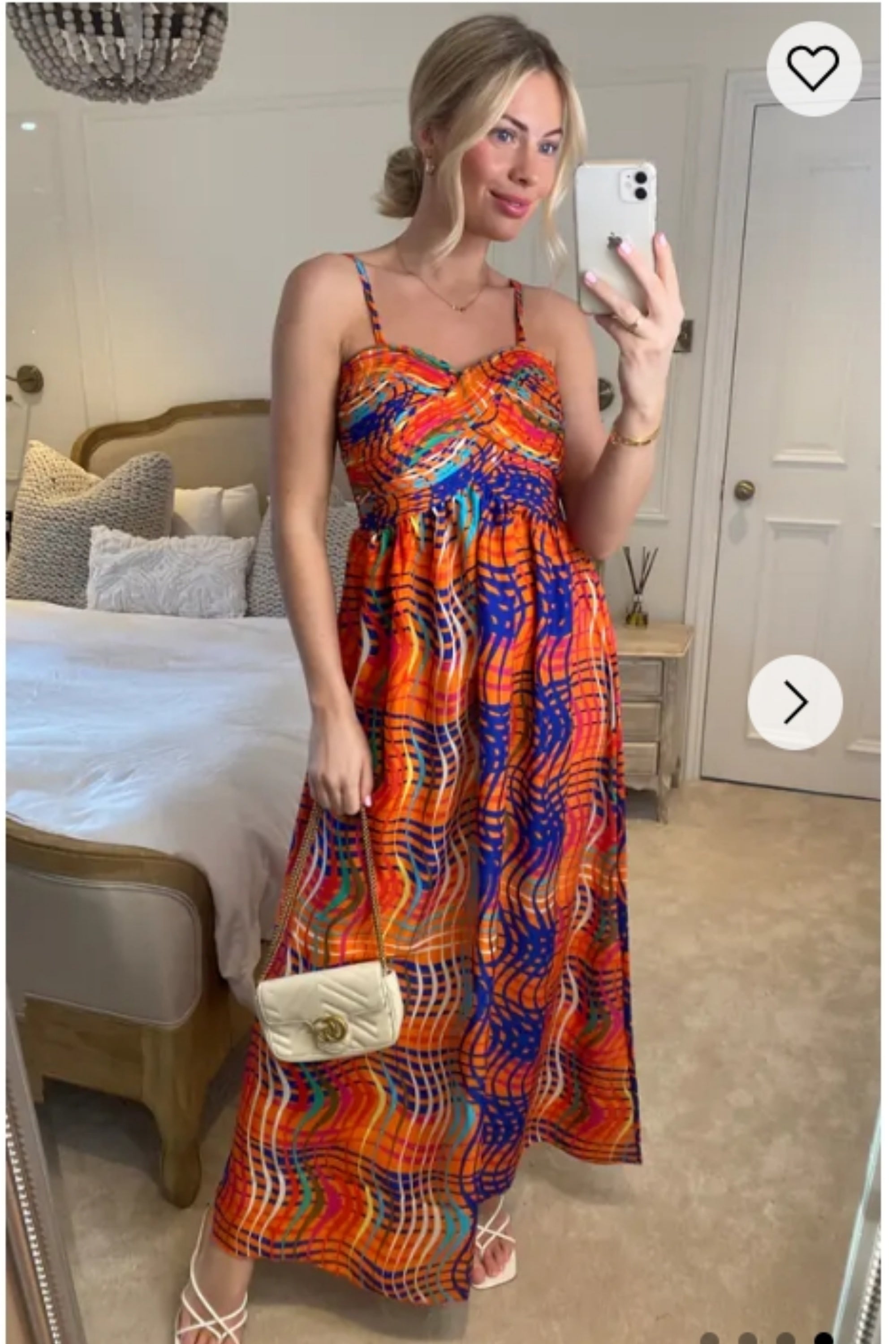Add this dress to wishlist with the heart
Image resolution: width=896 pixels, height=1344 pixels.
point(813,68)
